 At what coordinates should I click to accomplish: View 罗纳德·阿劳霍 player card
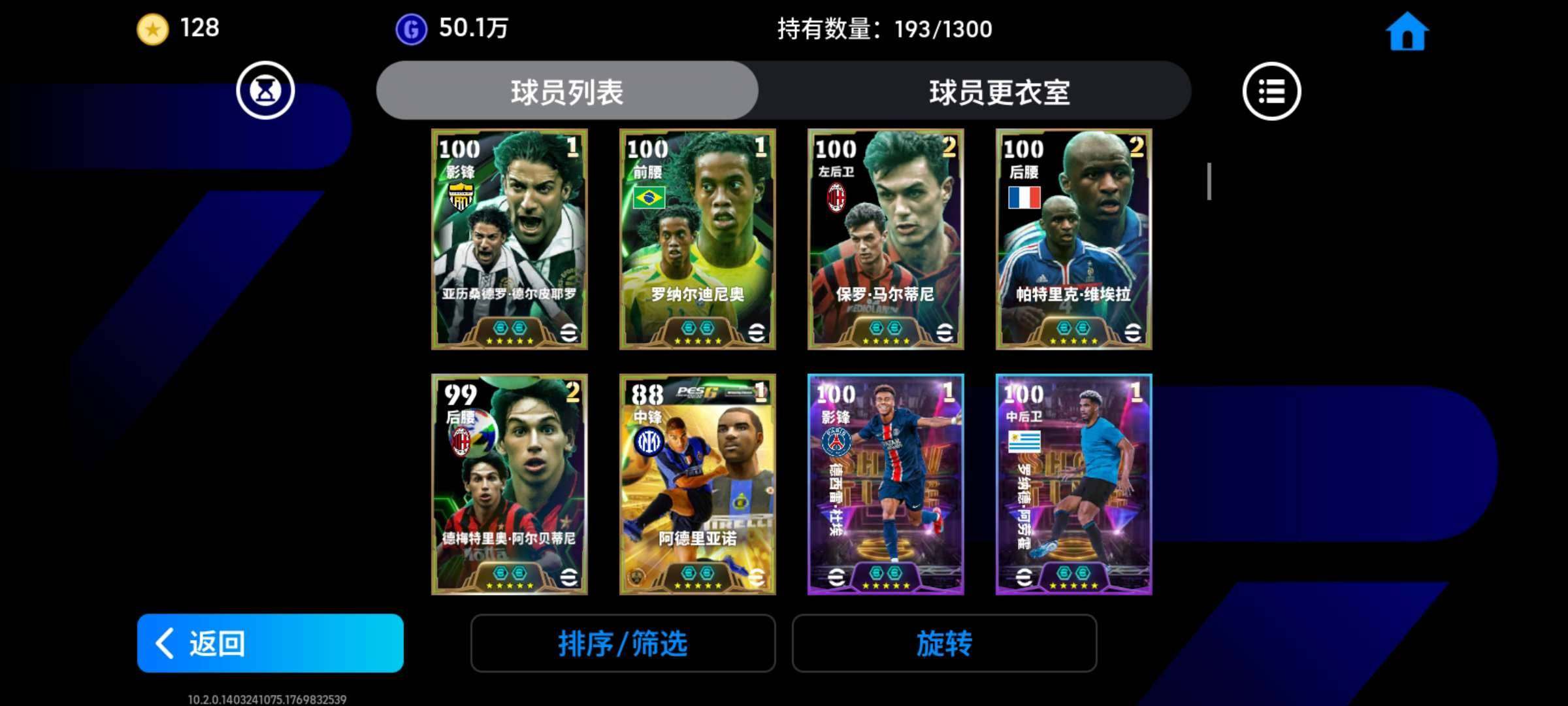point(1073,484)
